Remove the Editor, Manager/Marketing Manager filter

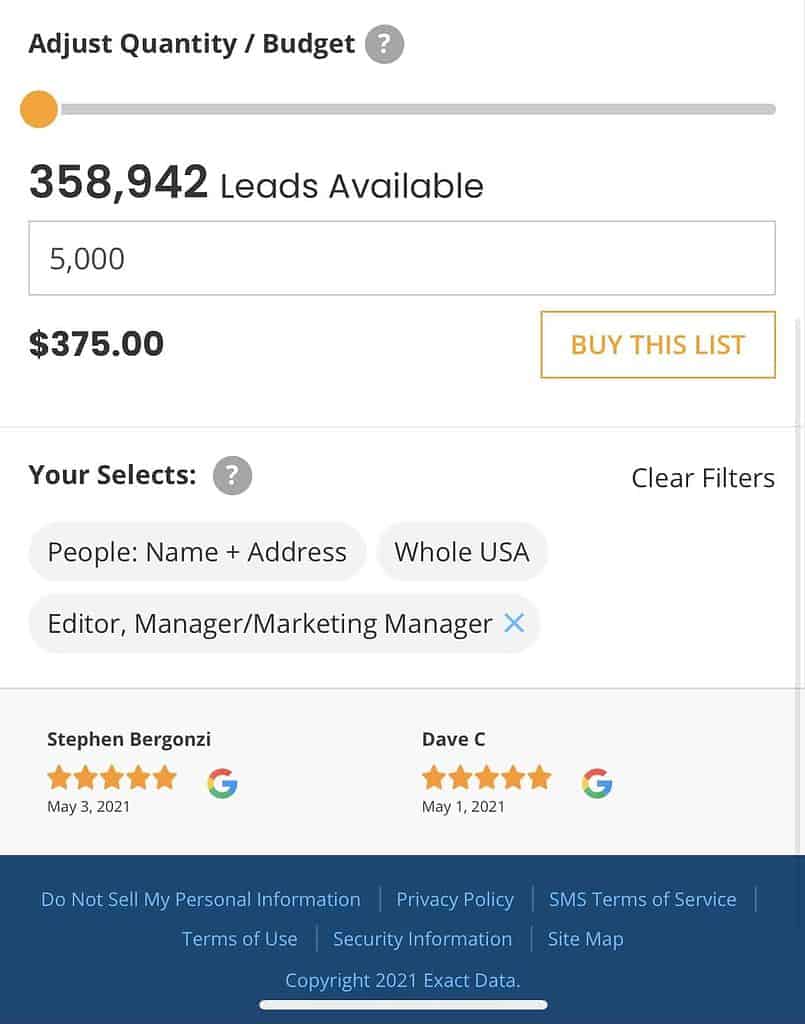(514, 622)
